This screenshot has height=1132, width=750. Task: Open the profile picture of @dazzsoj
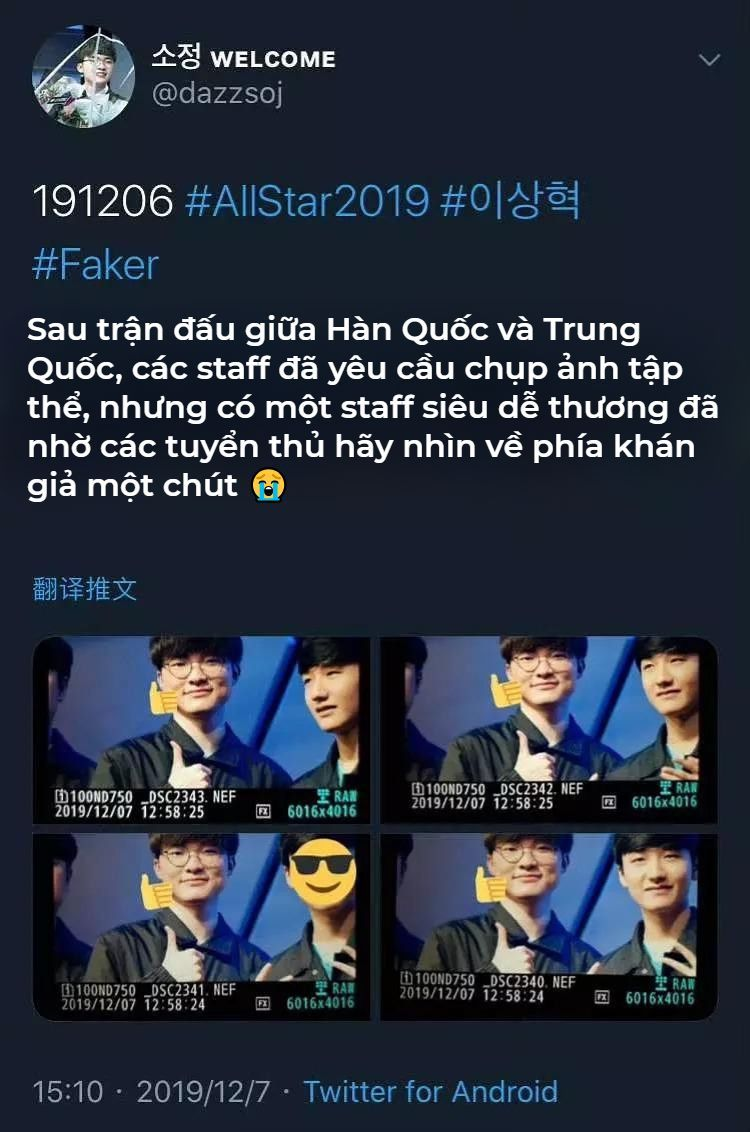pyautogui.click(x=83, y=77)
